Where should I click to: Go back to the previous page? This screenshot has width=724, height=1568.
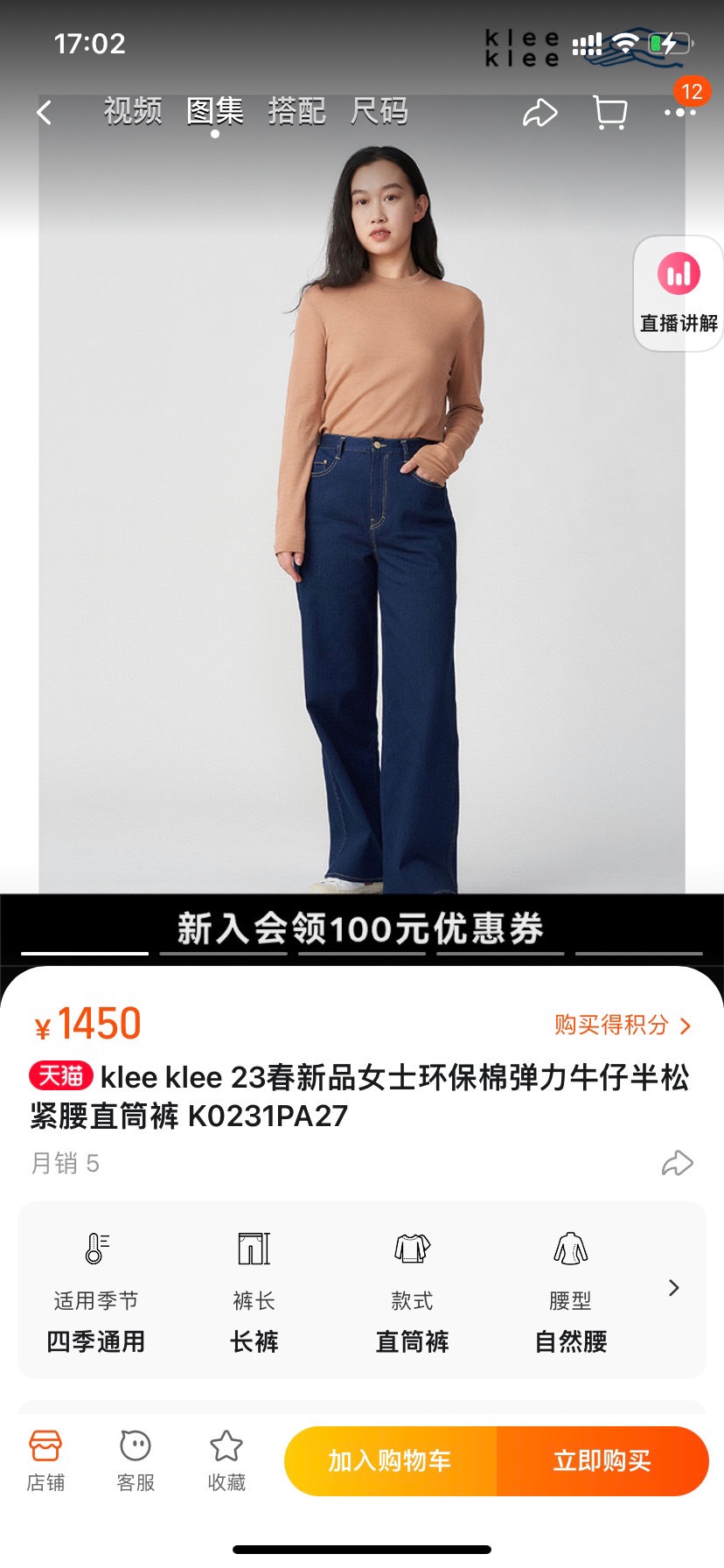[x=45, y=113]
